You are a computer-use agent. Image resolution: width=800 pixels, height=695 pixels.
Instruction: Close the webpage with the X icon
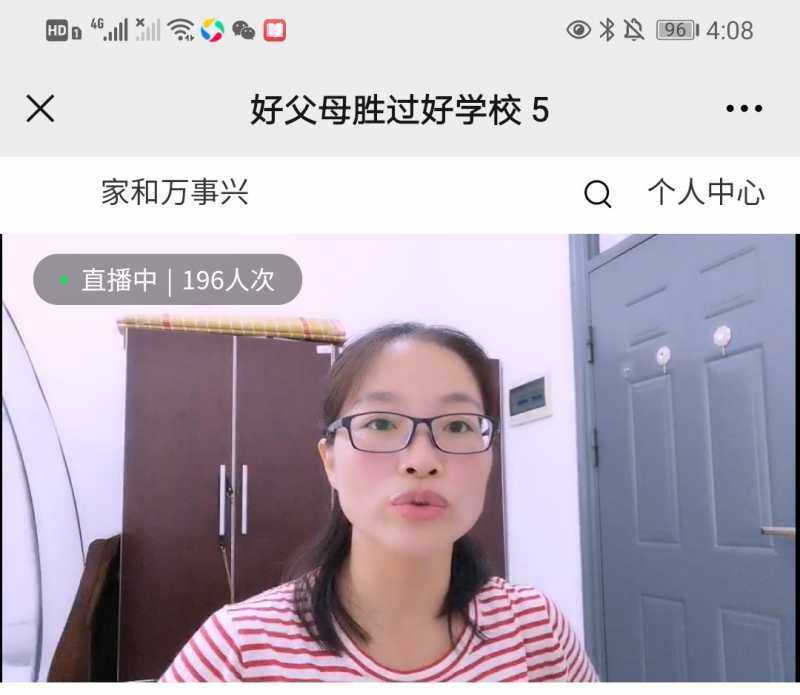click(x=40, y=108)
